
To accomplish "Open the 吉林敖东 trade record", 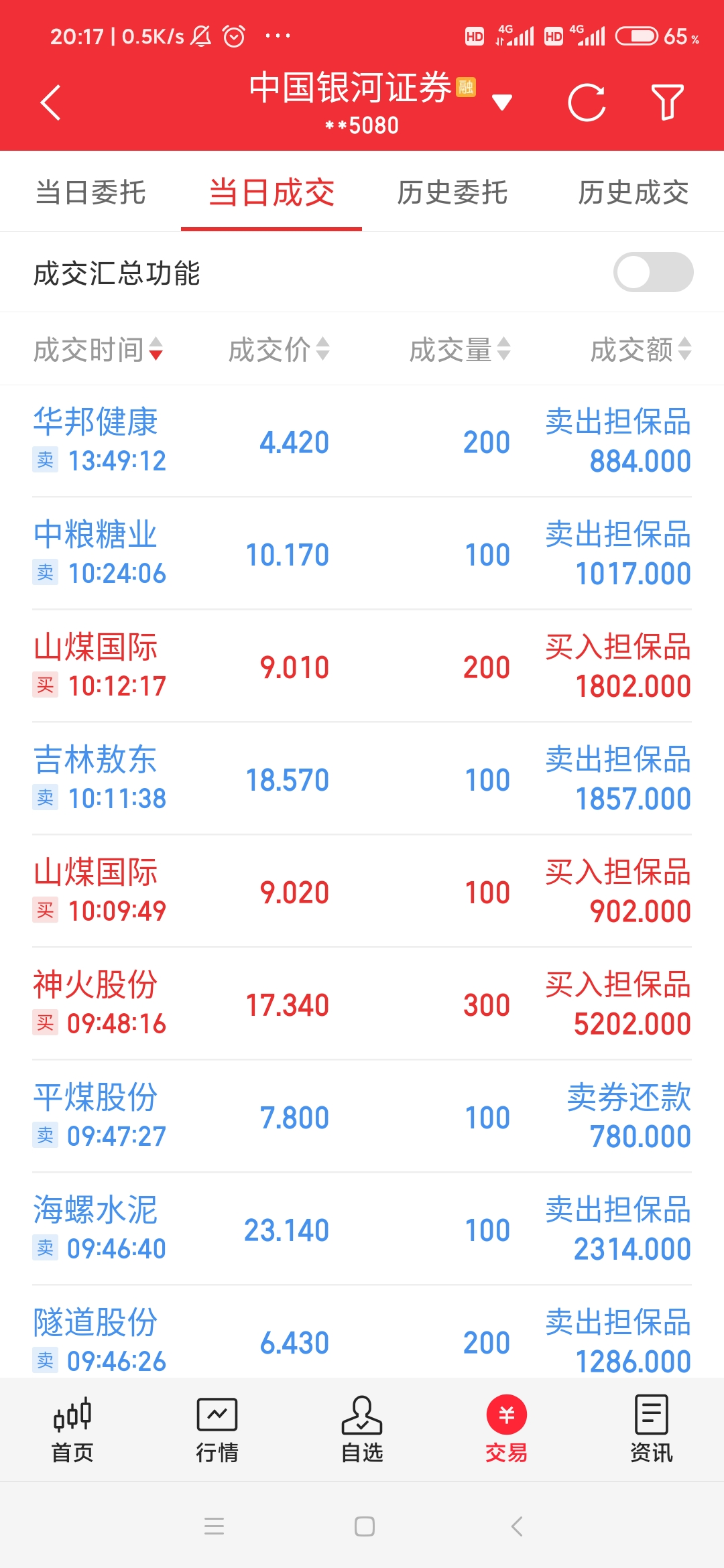I will (362, 779).
